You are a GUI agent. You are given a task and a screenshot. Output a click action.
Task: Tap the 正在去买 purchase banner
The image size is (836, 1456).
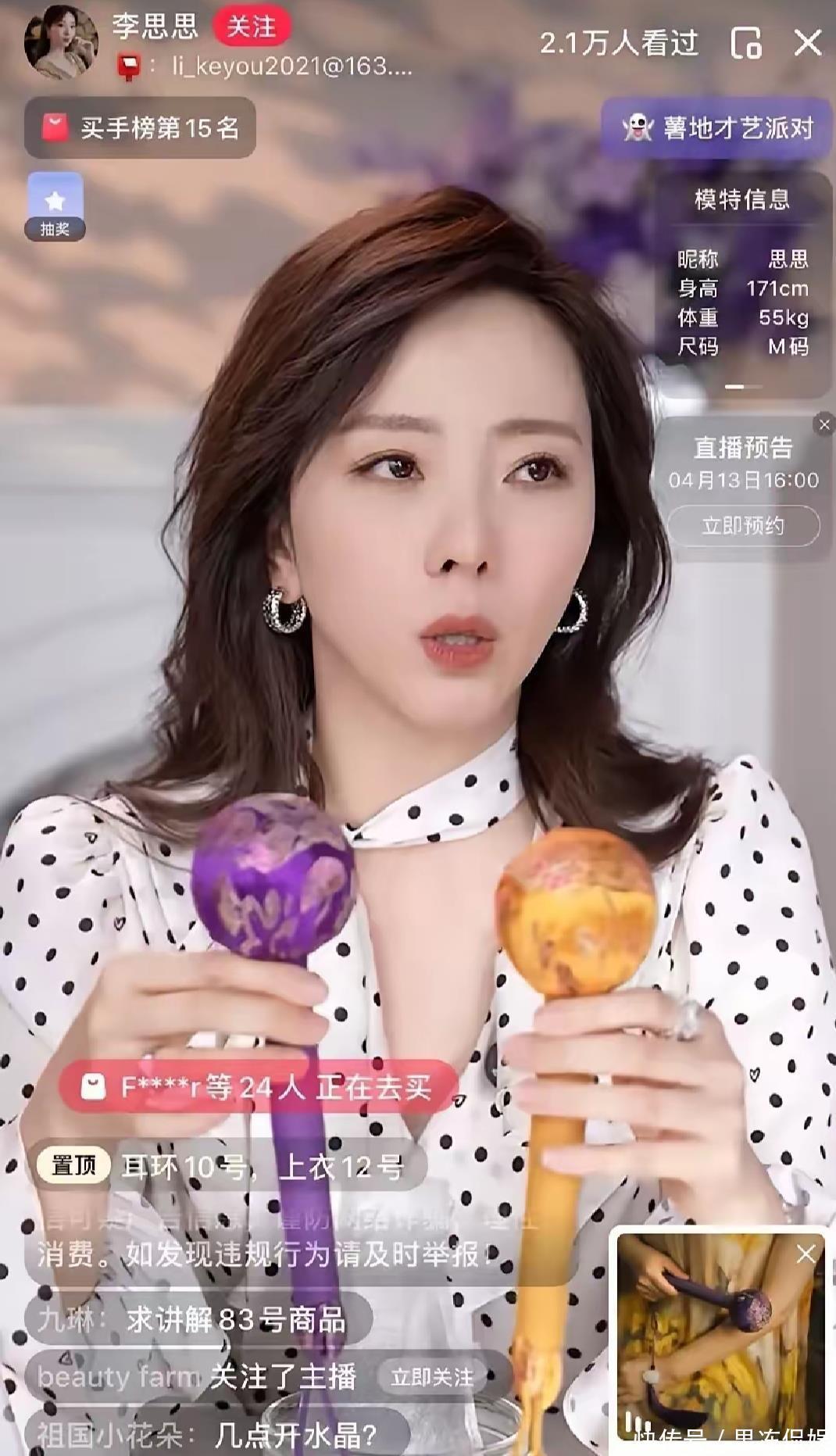point(258,1087)
